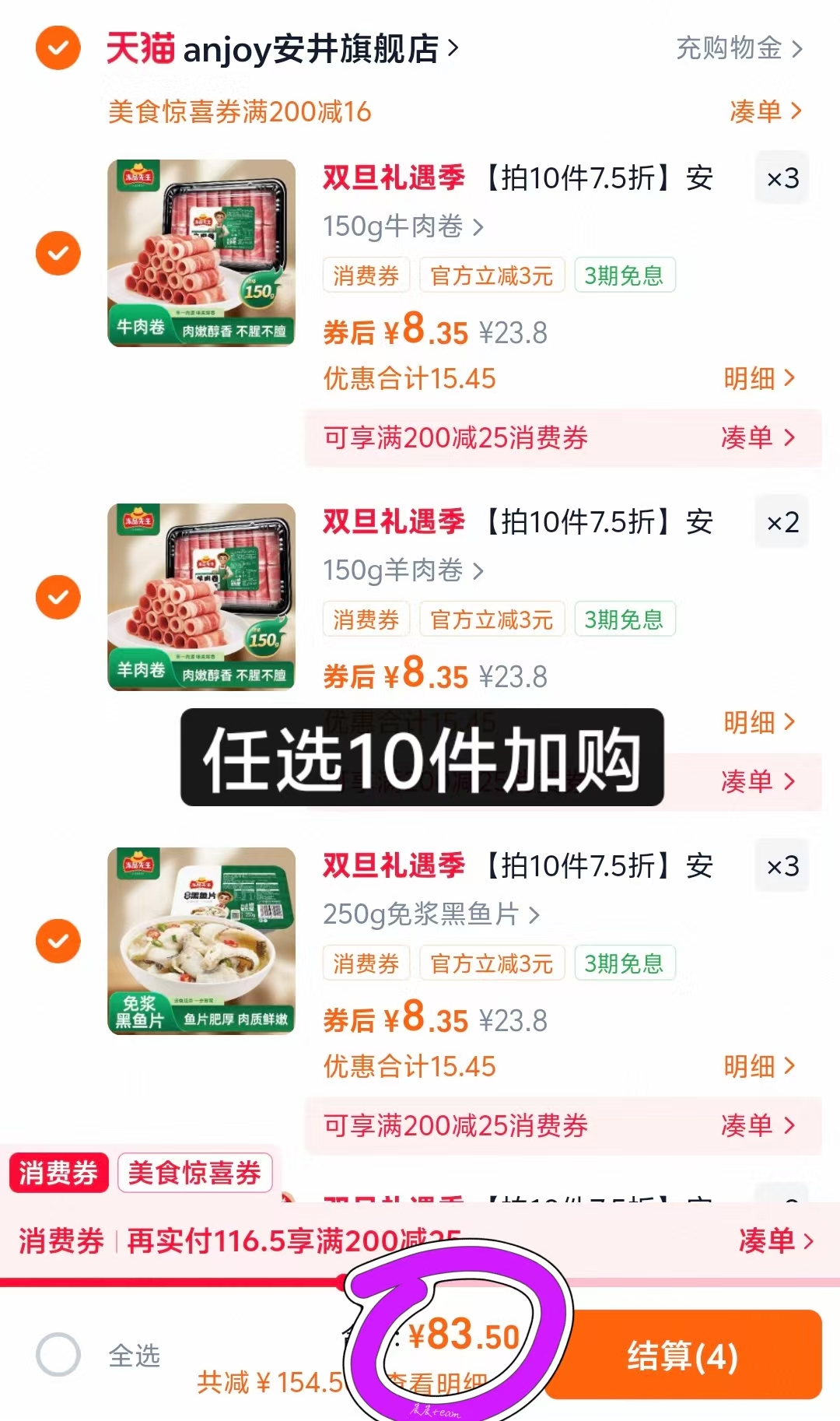The image size is (840, 1421).
Task: Tap the 消费券 badge on 黑鱼片 item
Action: (x=366, y=963)
